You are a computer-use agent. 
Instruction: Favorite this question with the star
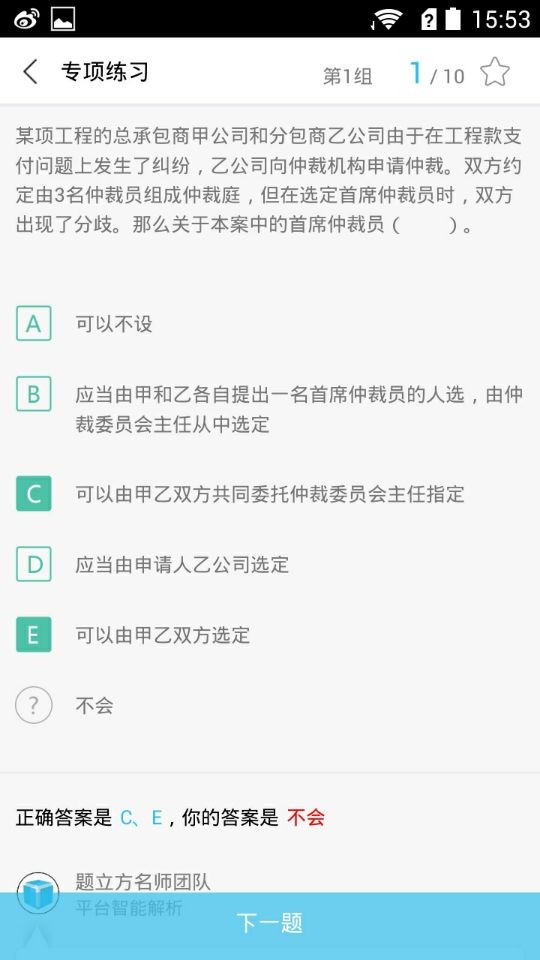click(x=494, y=72)
